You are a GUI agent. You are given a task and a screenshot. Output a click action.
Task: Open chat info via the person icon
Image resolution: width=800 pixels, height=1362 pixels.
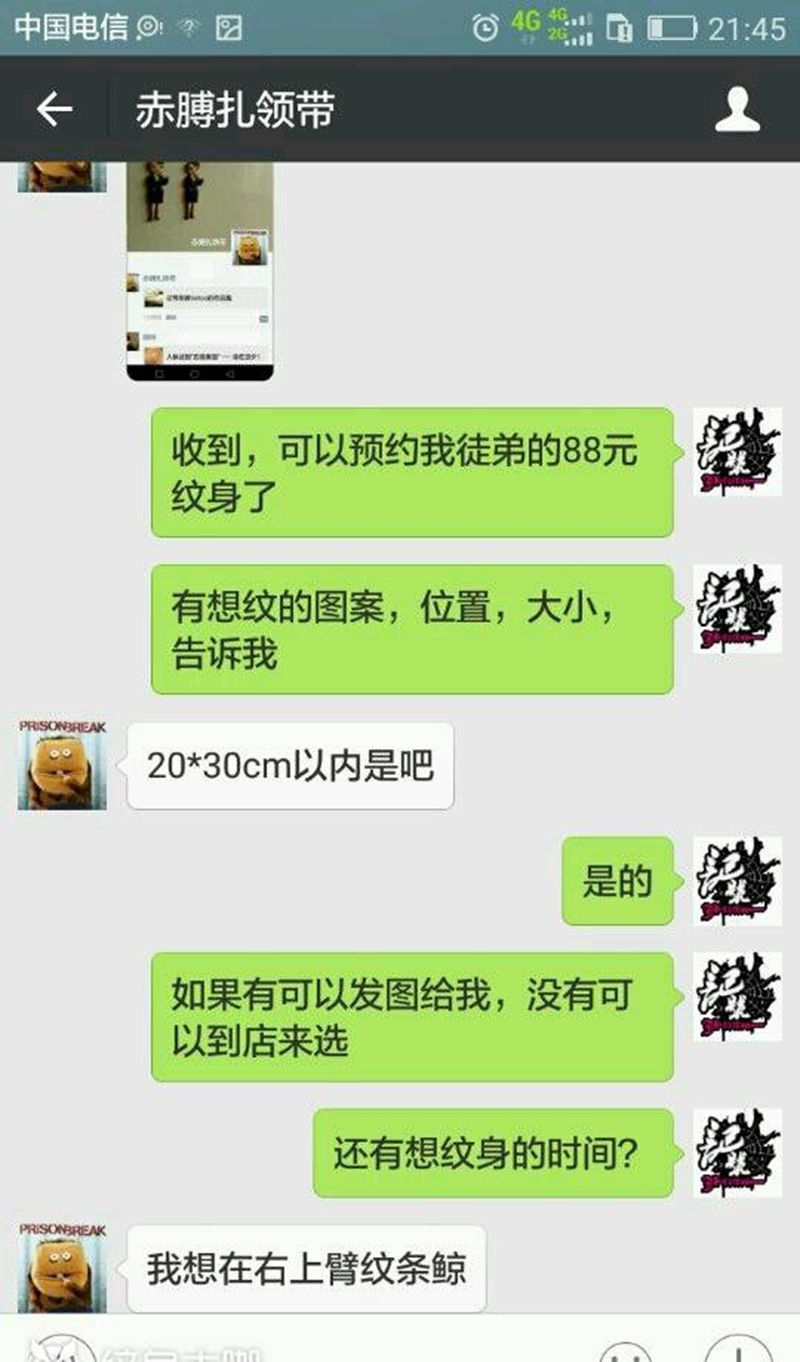coord(737,109)
